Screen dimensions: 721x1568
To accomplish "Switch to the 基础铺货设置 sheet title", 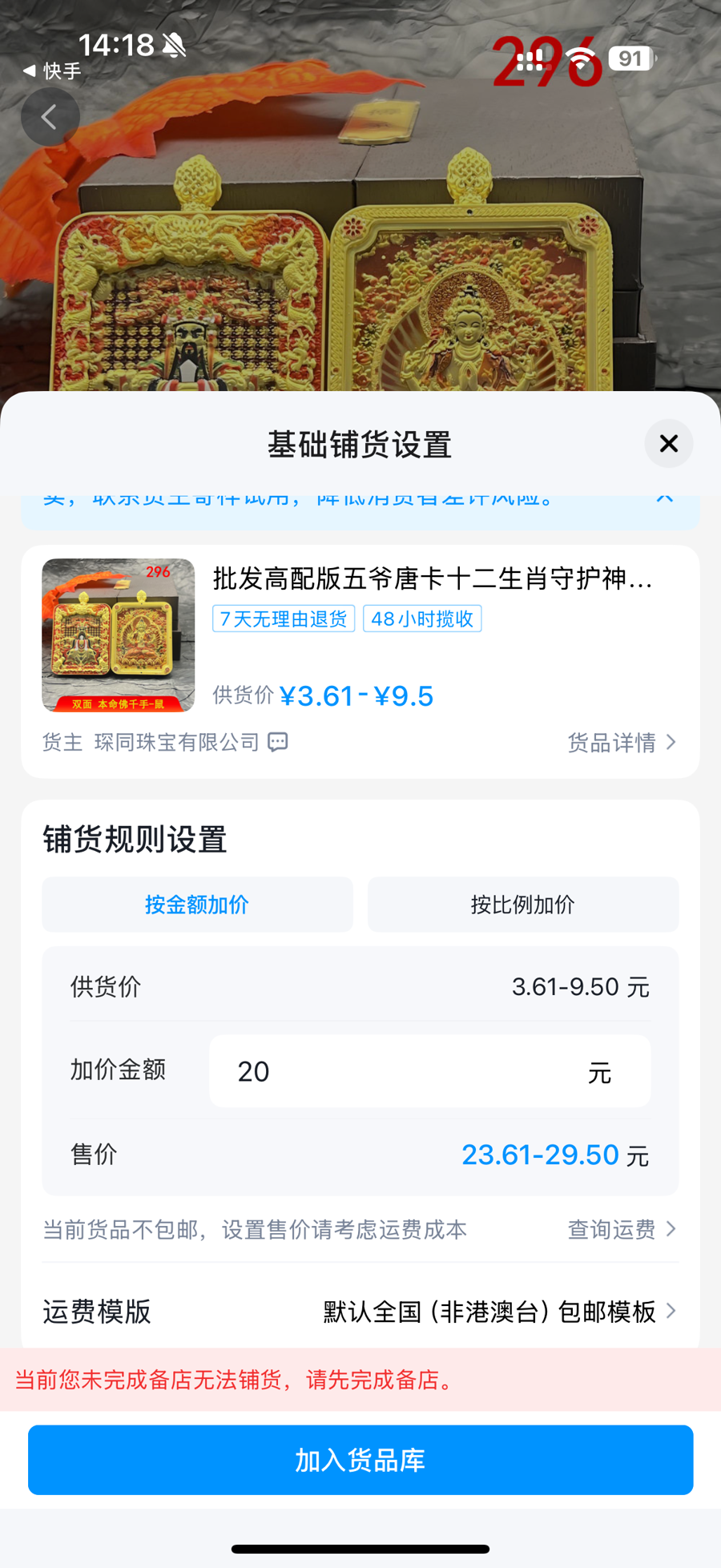I will [360, 443].
